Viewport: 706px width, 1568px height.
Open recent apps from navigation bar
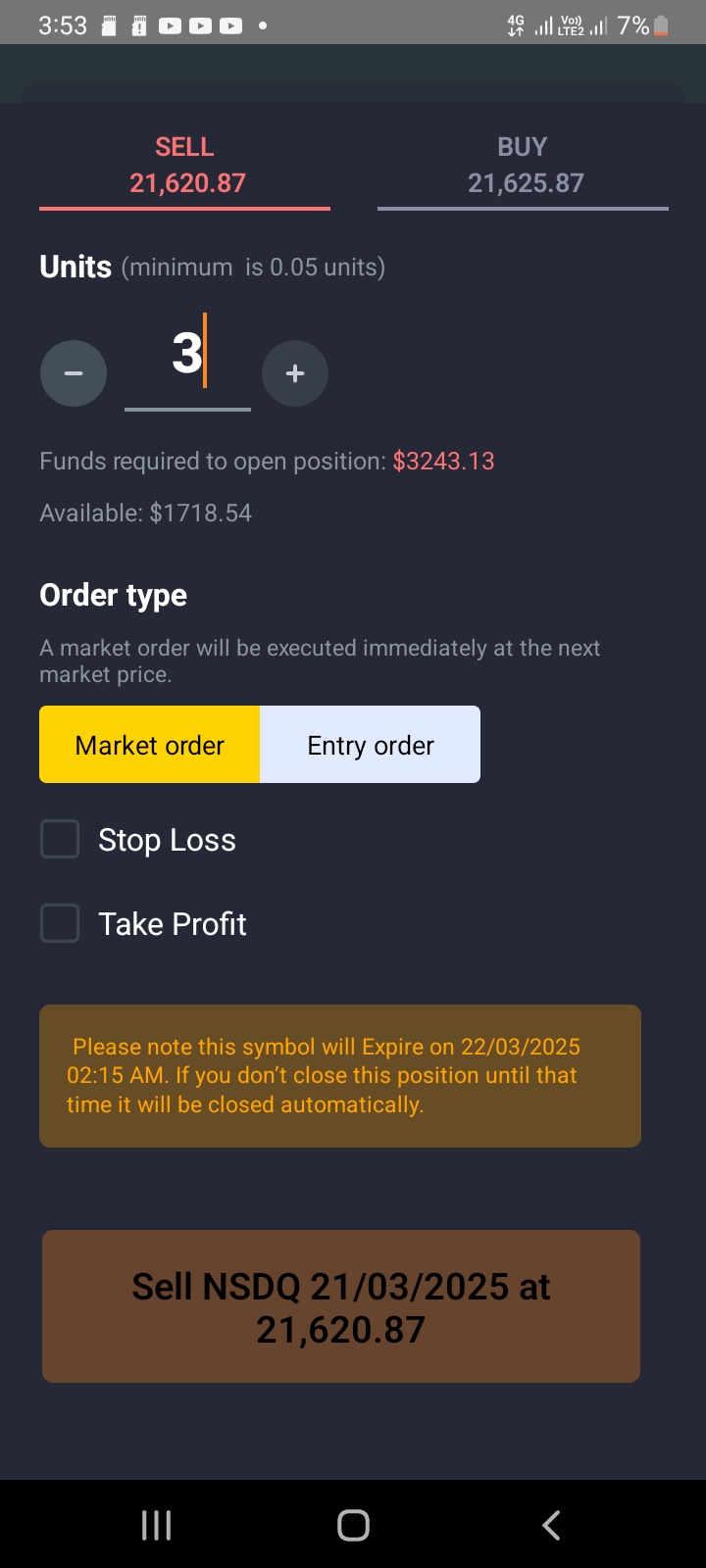pos(157,1525)
